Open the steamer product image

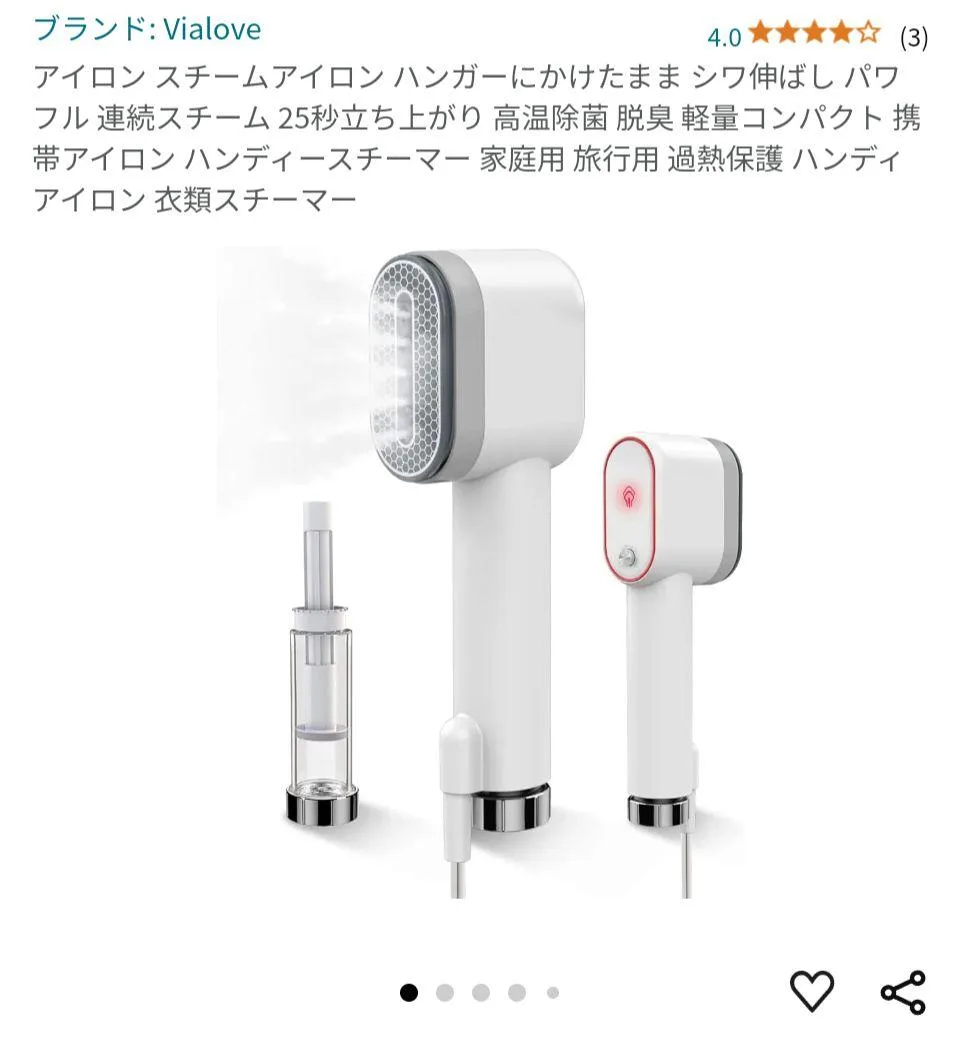tap(480, 570)
